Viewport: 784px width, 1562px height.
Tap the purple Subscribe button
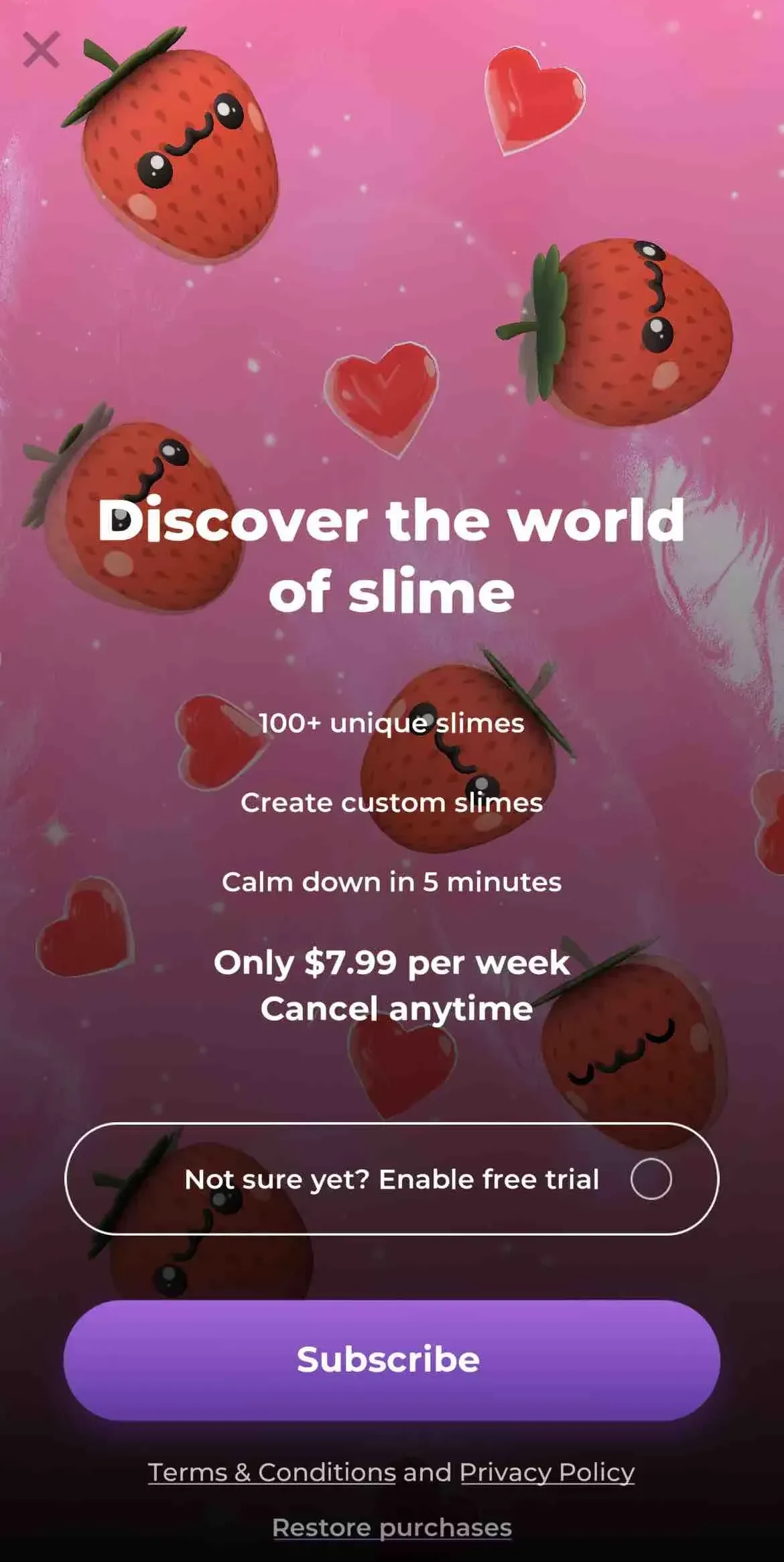[x=391, y=1360]
